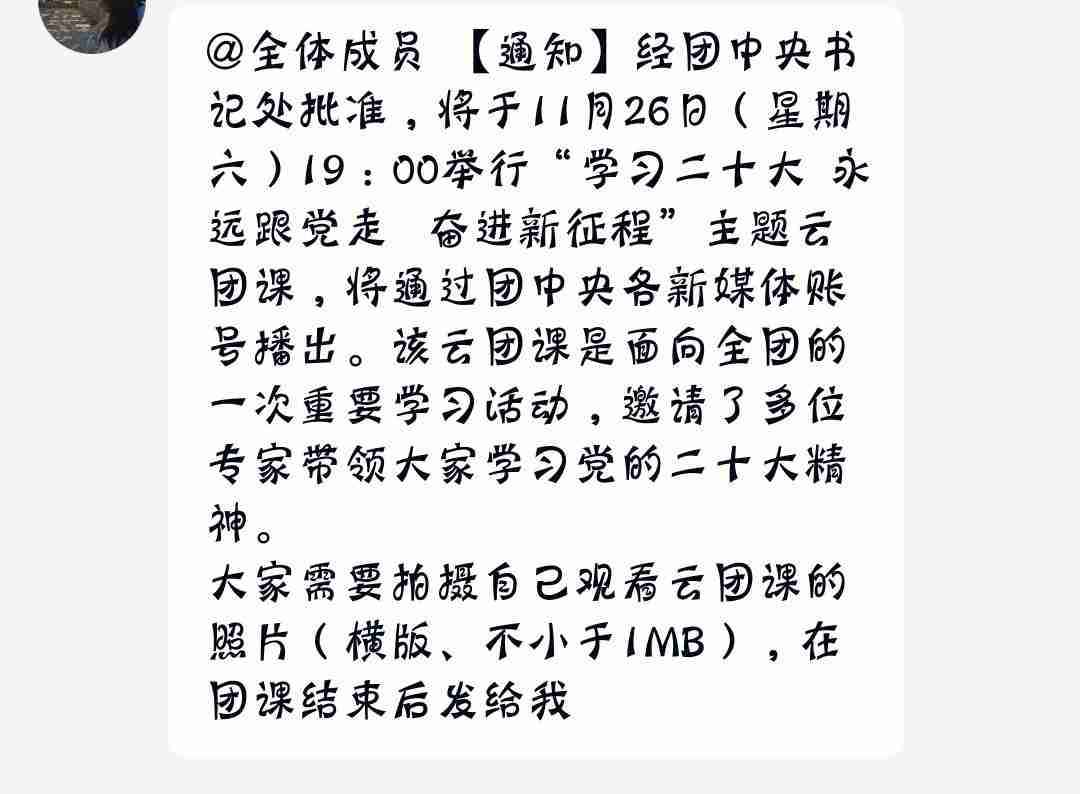Open the message sender's avatar profile
The image size is (1080, 794).
[x=92, y=20]
